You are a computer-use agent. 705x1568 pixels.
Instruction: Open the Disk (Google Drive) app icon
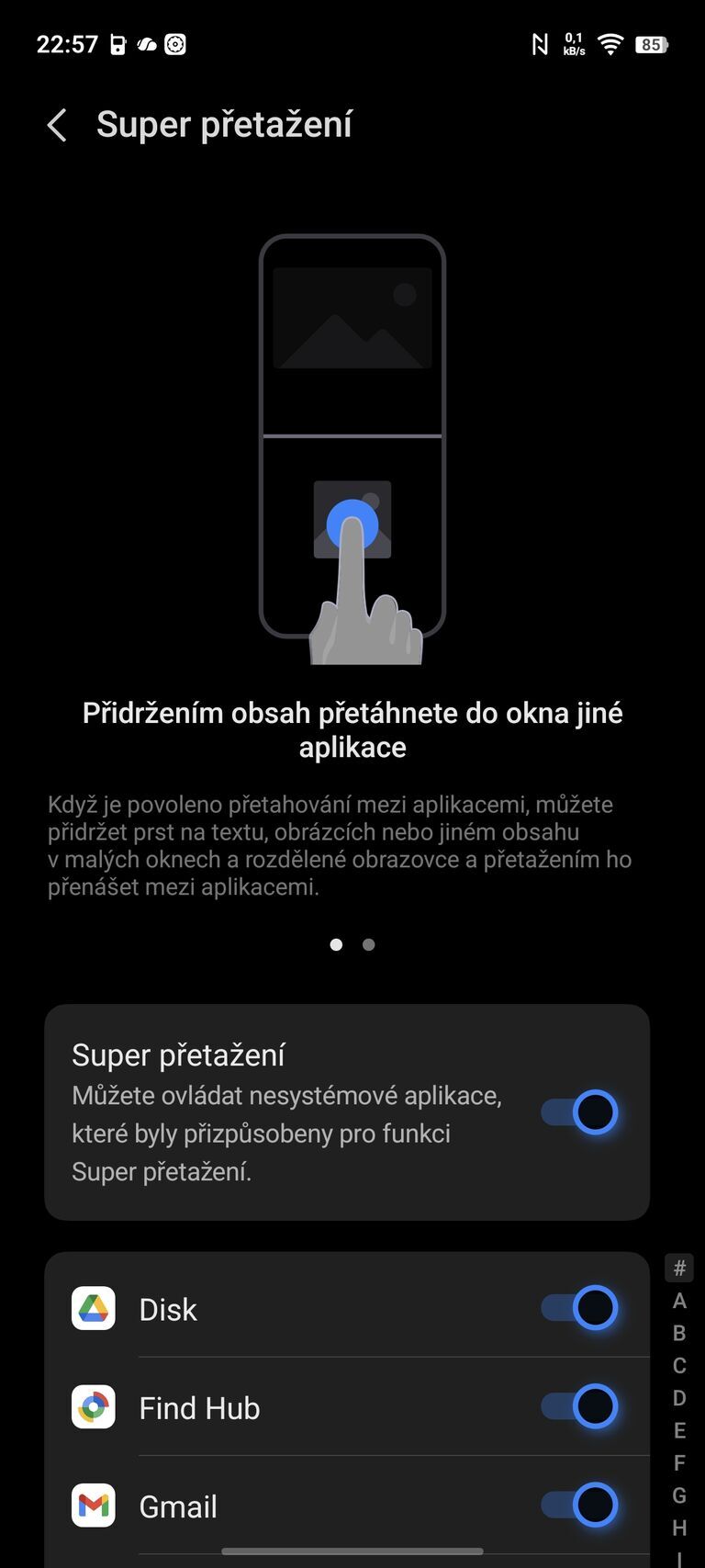[x=93, y=1308]
